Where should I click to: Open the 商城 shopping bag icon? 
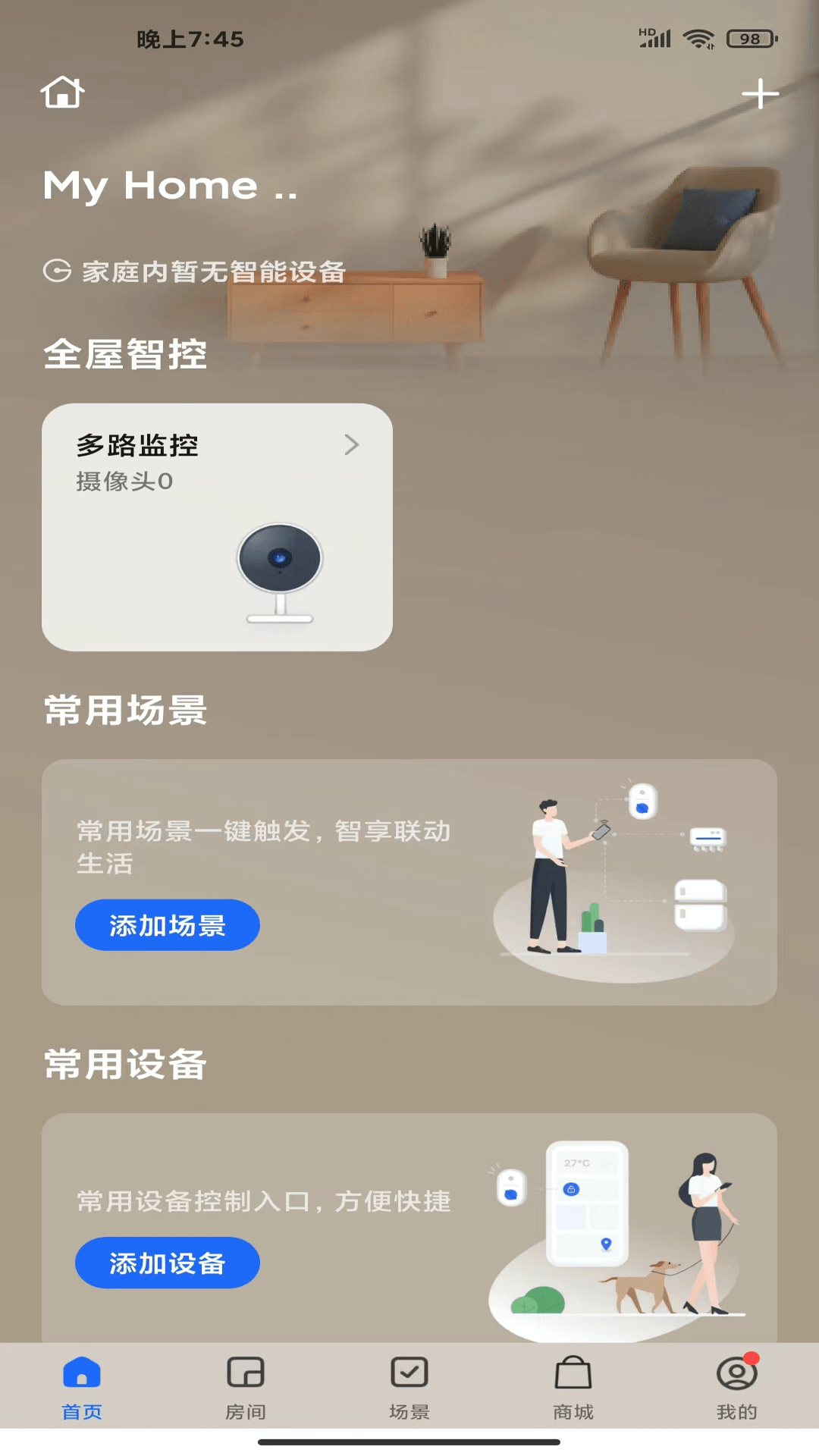[x=573, y=1373]
